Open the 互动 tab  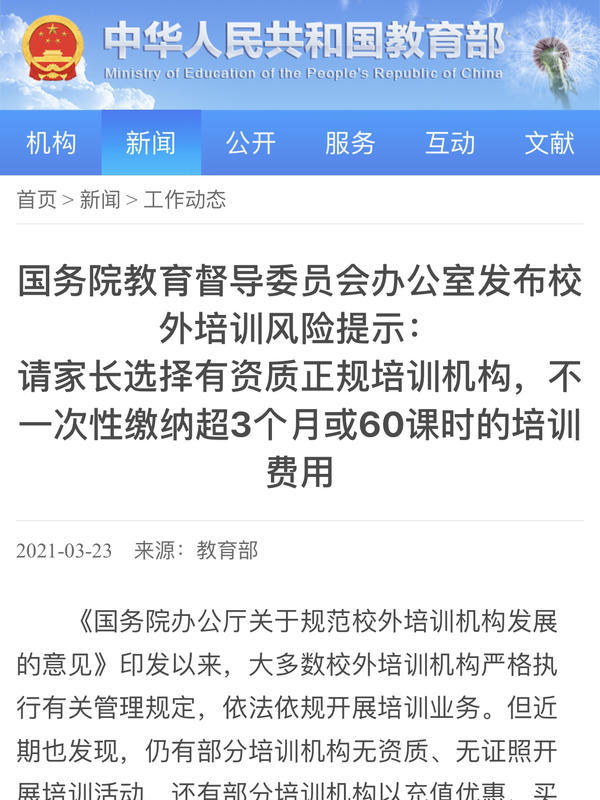[450, 143]
